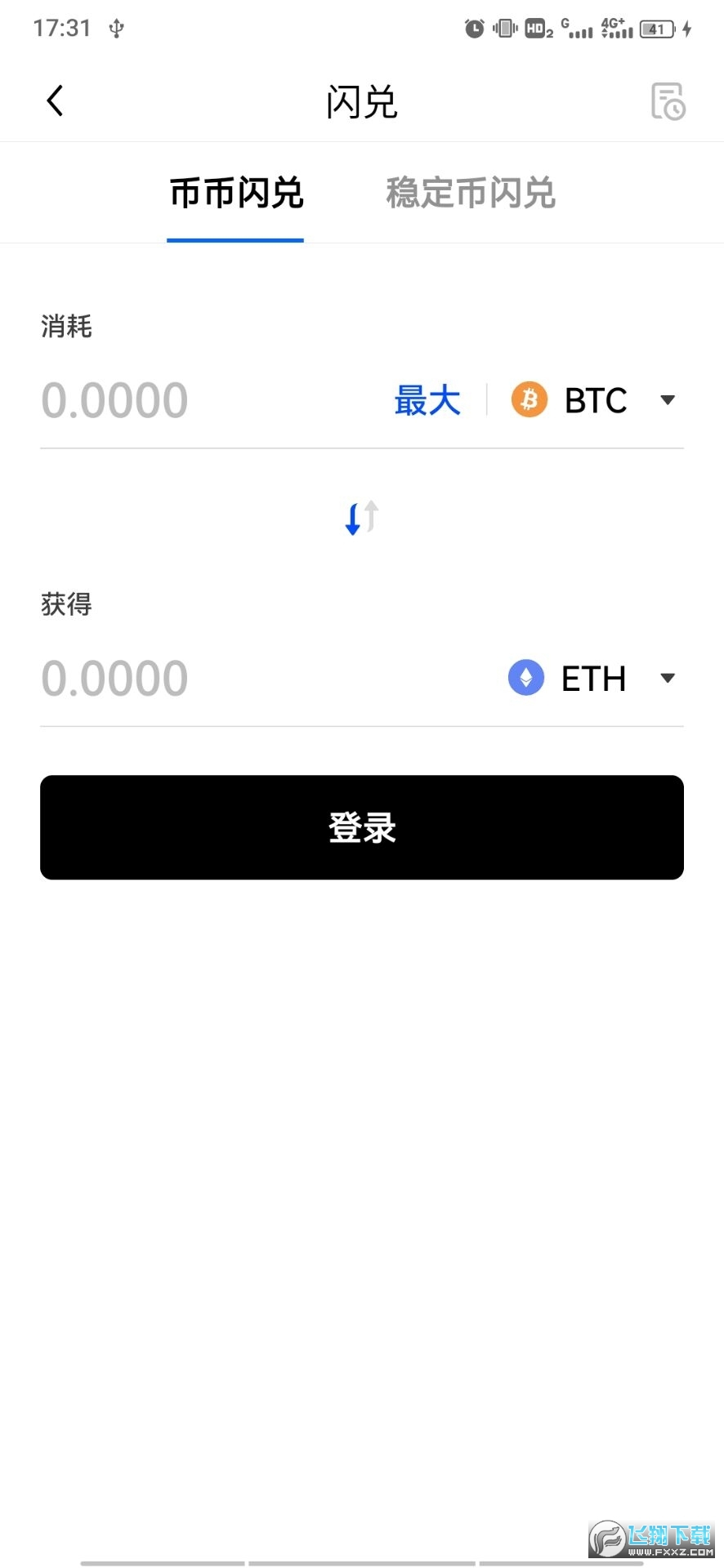Swap the BTC and ETH directions with arrows icon
The height and width of the screenshot is (1568, 724).
click(x=360, y=516)
